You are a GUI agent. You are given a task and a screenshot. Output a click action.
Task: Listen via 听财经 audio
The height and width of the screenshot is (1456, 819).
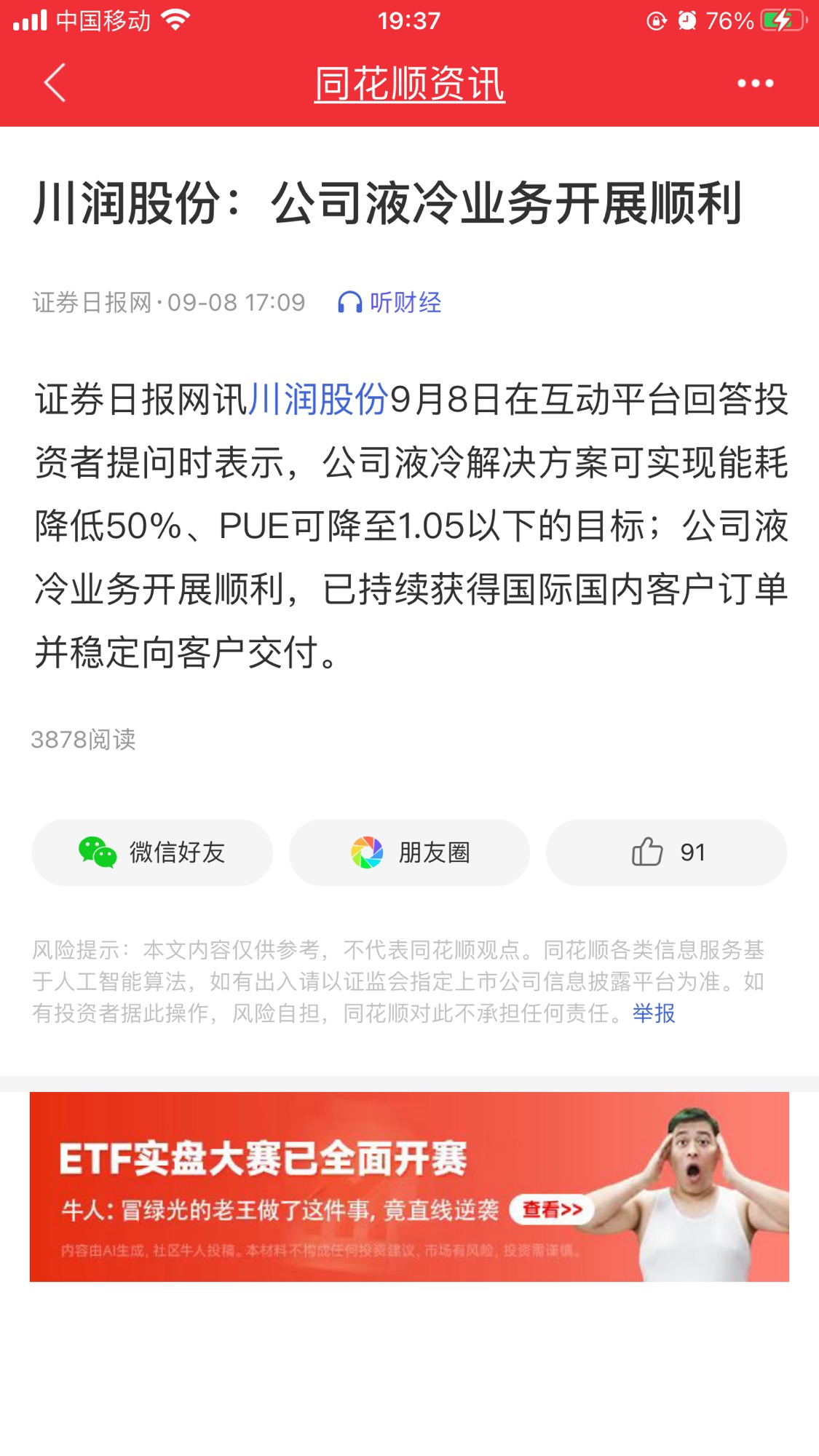point(390,302)
